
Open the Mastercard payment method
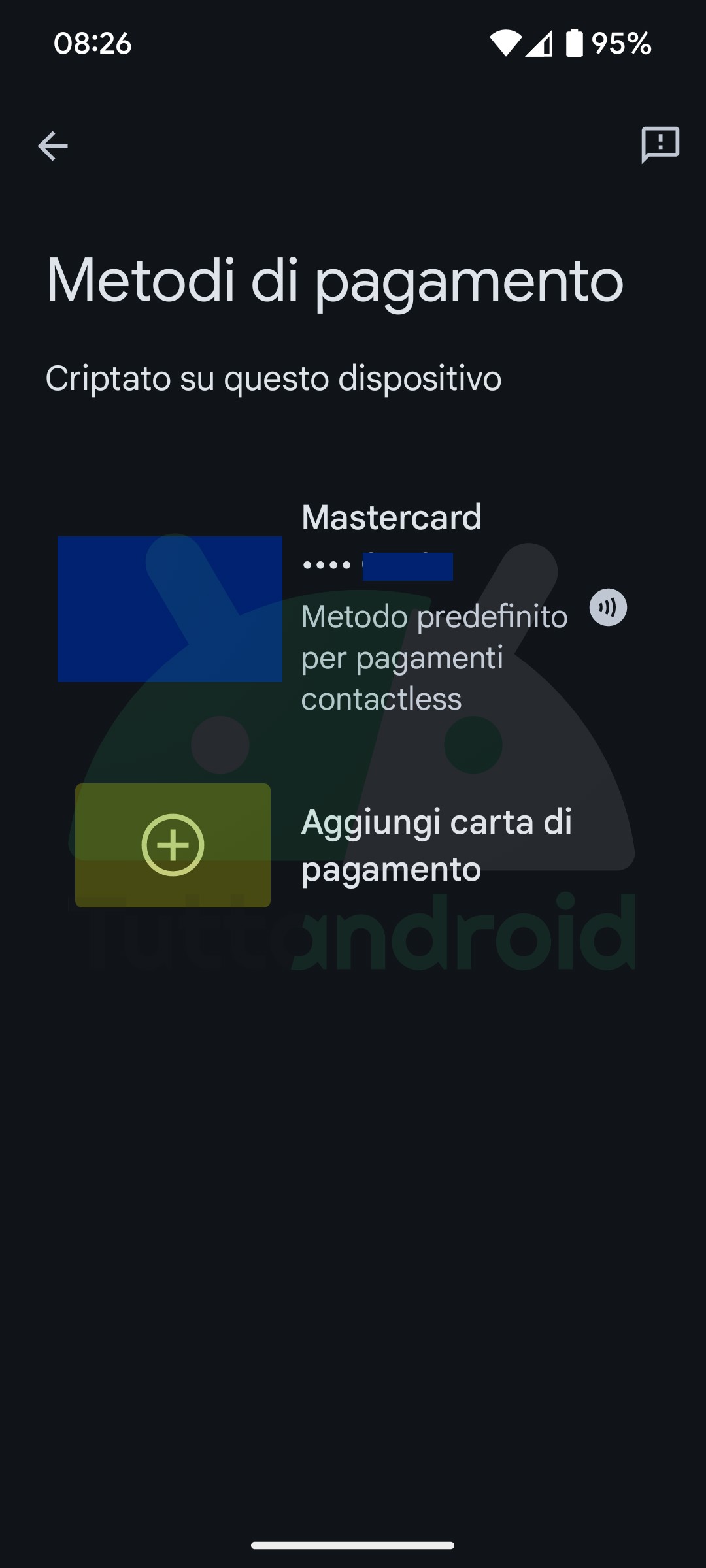pyautogui.click(x=353, y=608)
